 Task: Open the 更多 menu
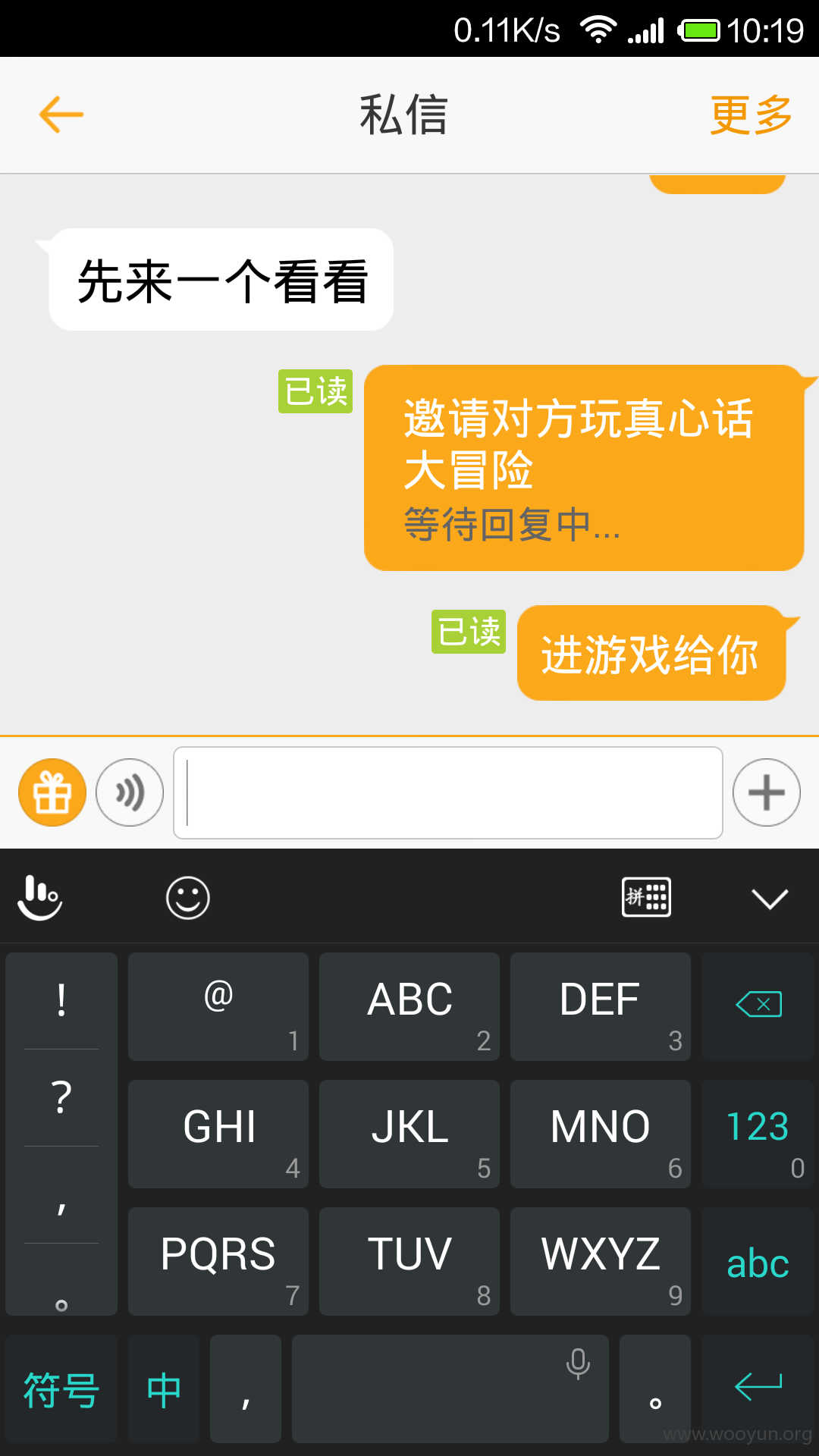coord(751,115)
